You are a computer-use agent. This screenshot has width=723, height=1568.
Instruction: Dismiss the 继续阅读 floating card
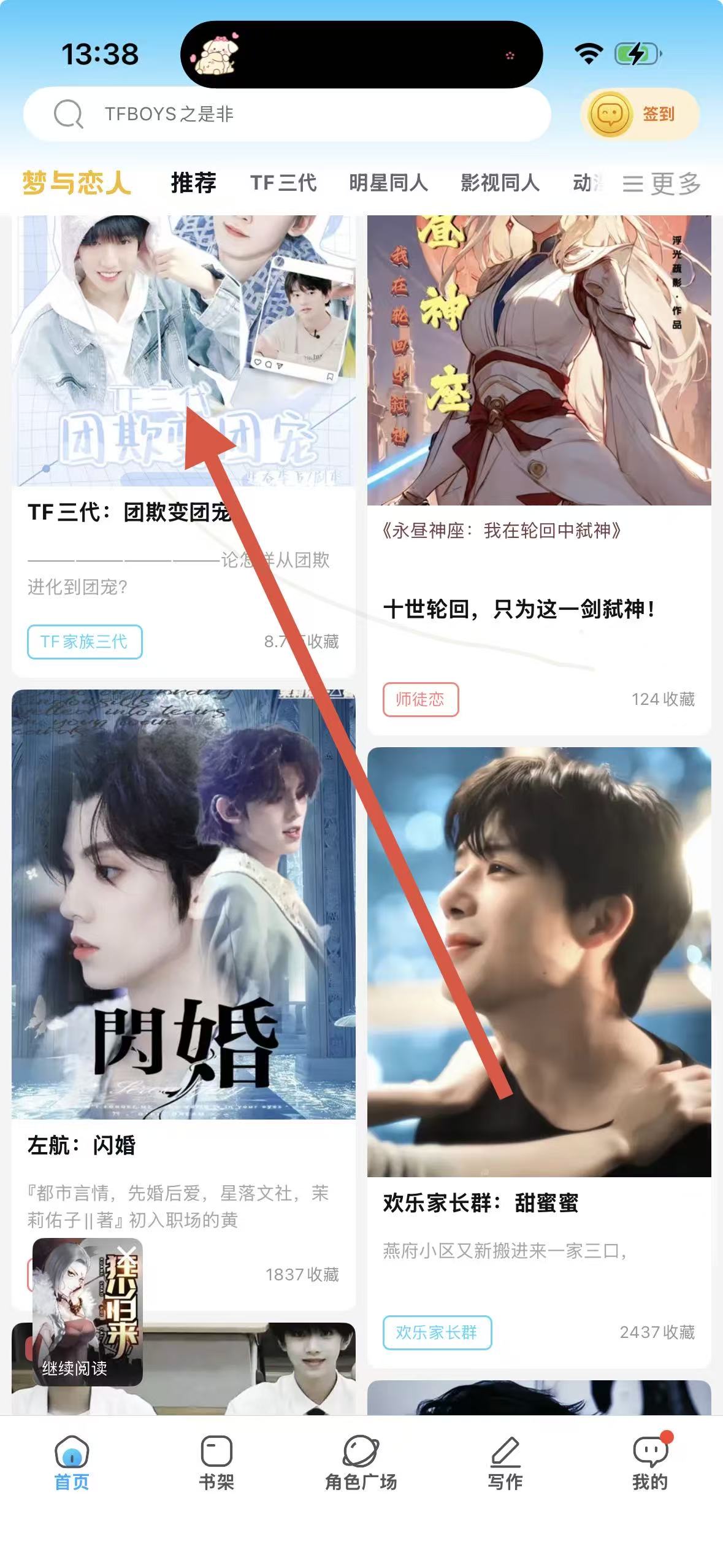(x=127, y=1253)
